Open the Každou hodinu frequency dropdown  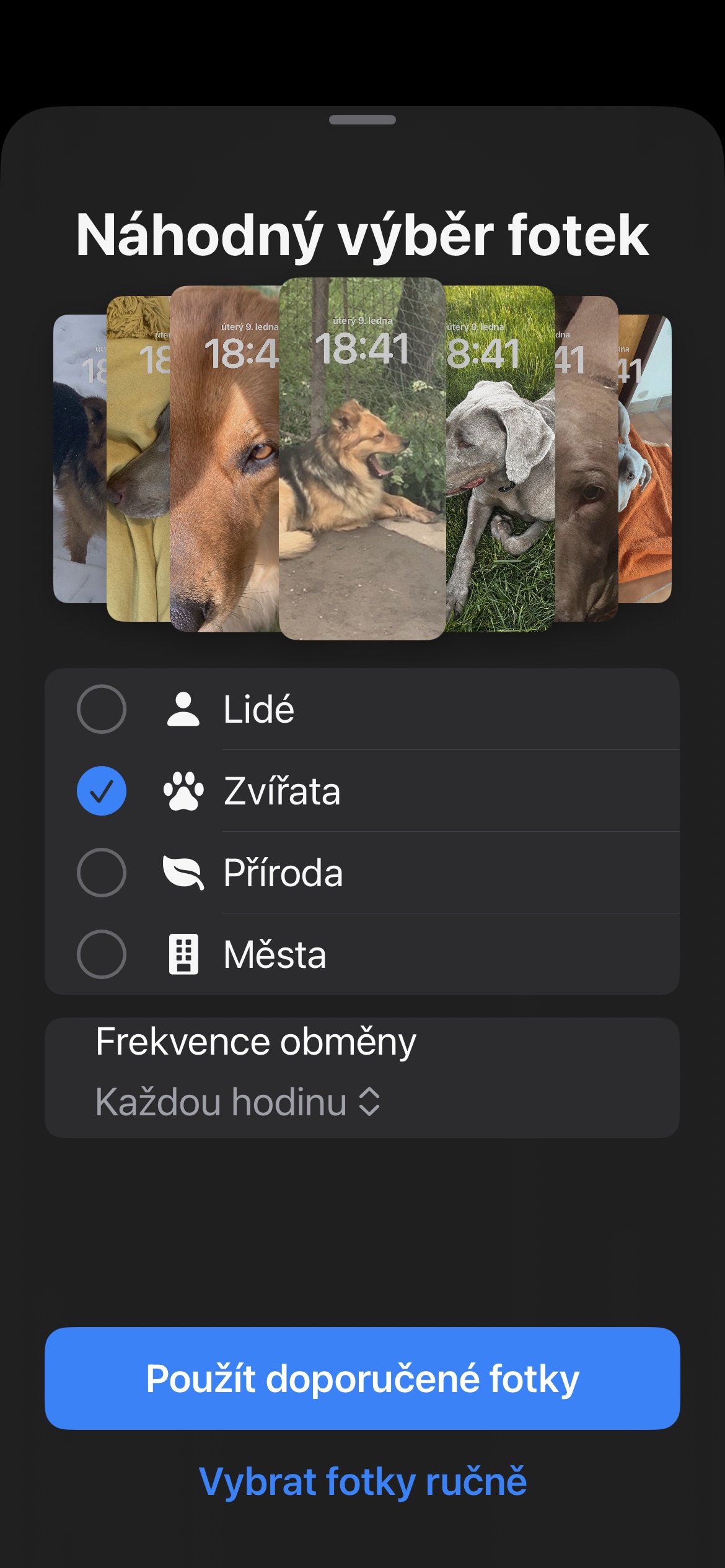tap(238, 1102)
